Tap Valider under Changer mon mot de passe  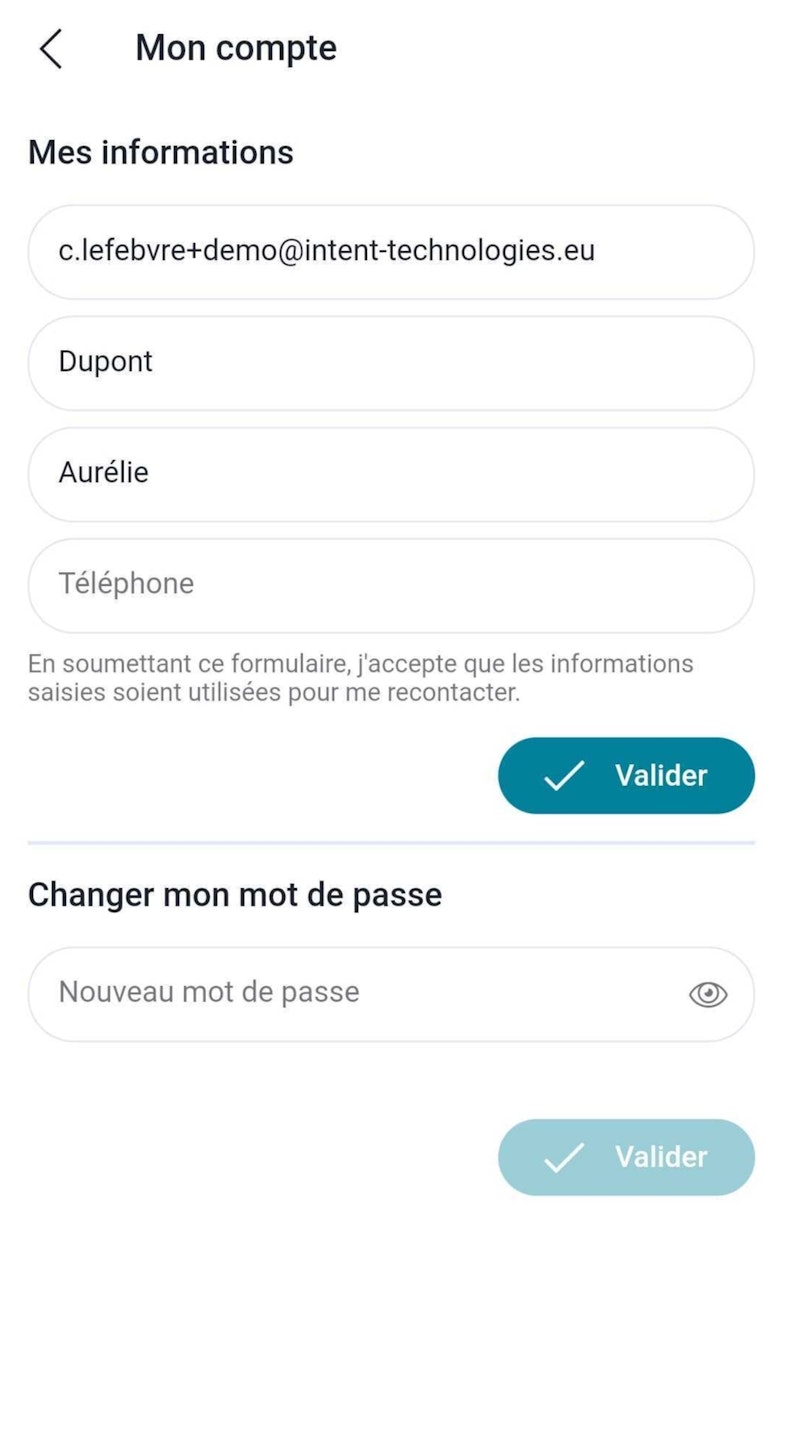(626, 1157)
